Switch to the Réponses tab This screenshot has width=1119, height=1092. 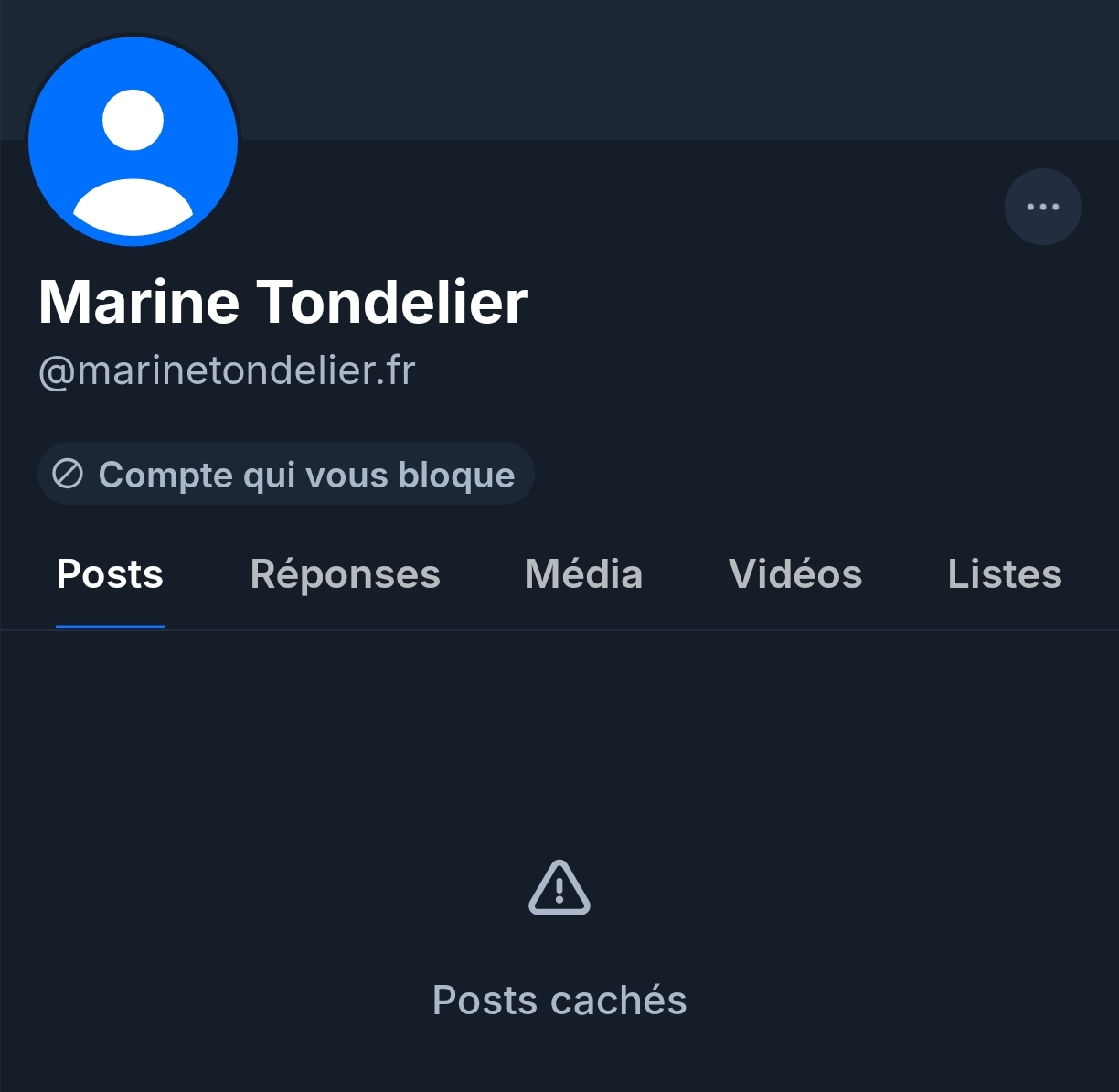[x=345, y=575]
